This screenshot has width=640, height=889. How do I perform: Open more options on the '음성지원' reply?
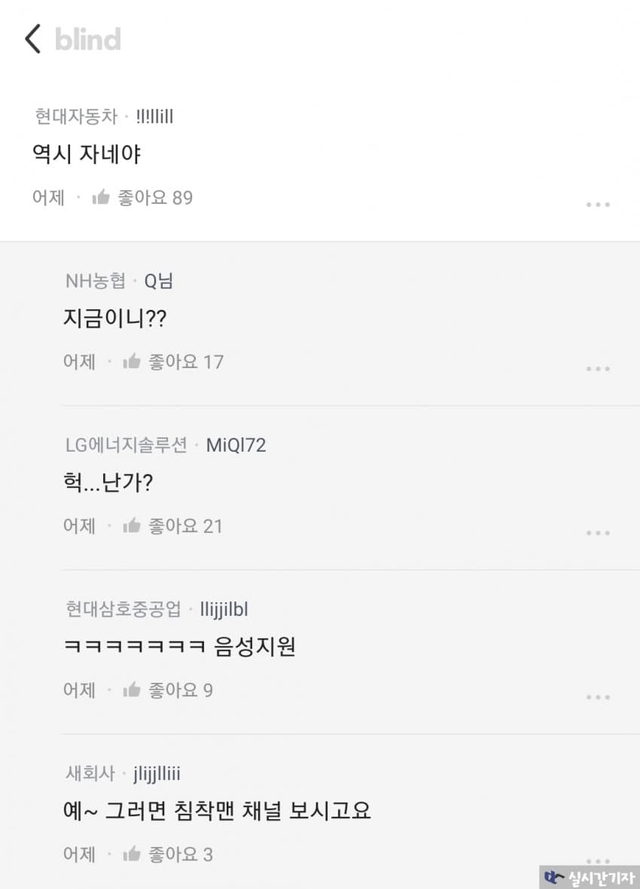pos(598,696)
